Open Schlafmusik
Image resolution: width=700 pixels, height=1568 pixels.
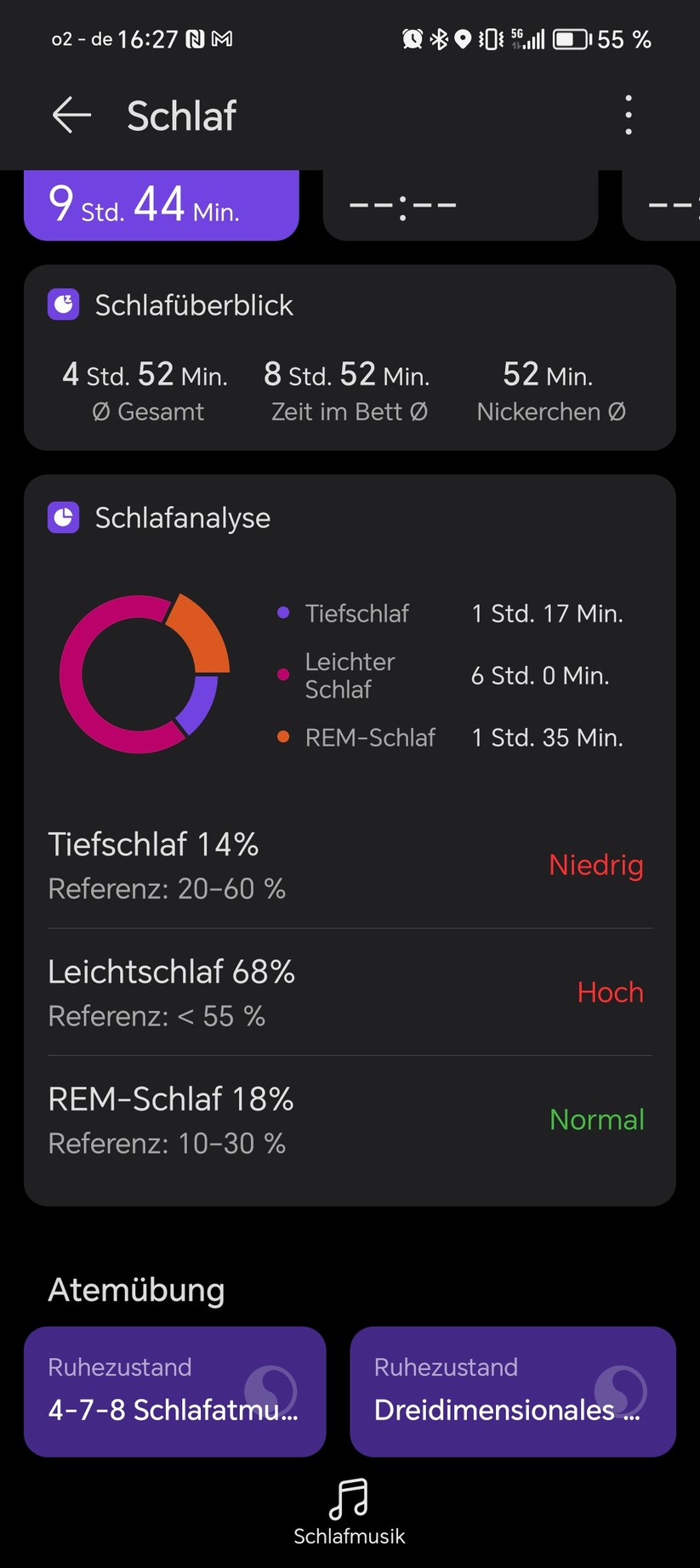point(350,1512)
